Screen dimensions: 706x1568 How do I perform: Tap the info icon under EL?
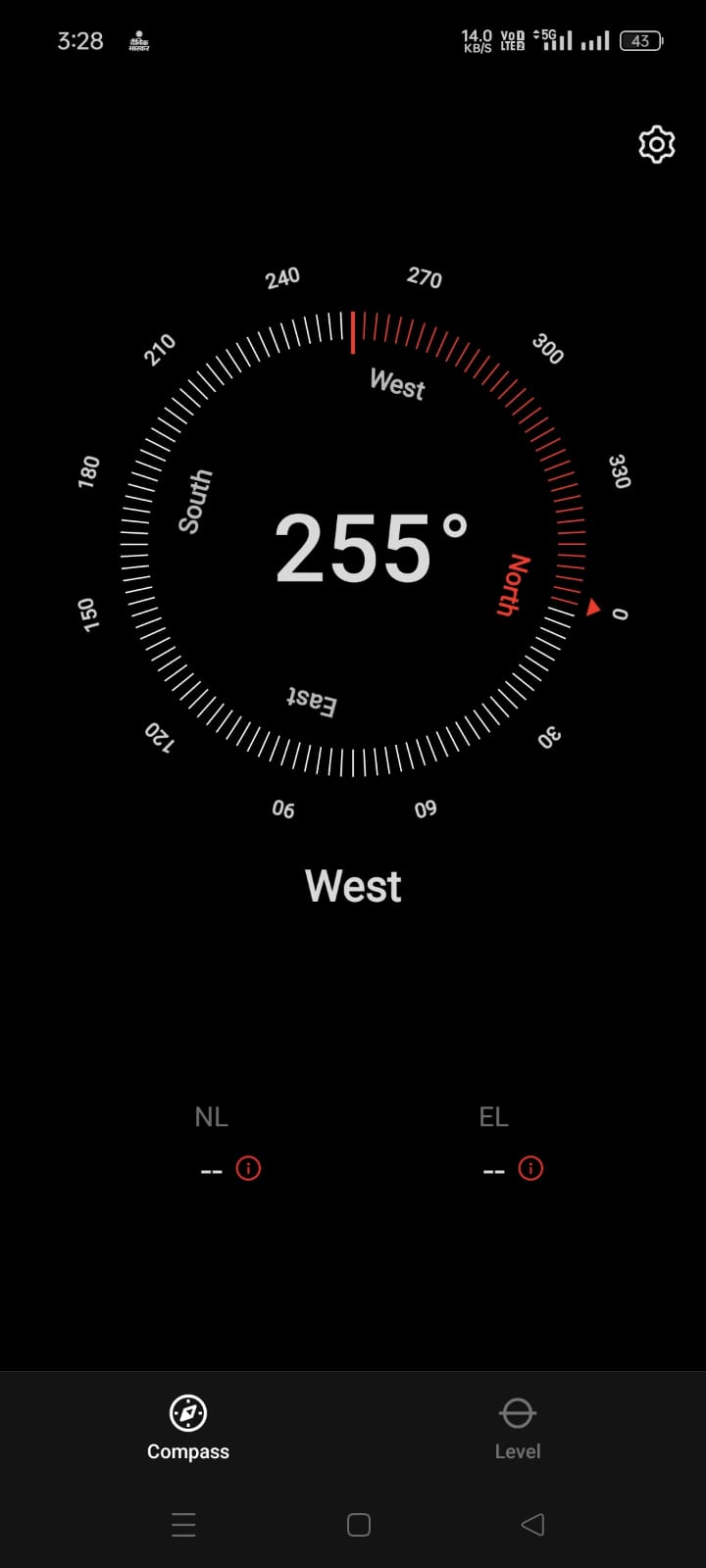[530, 1168]
